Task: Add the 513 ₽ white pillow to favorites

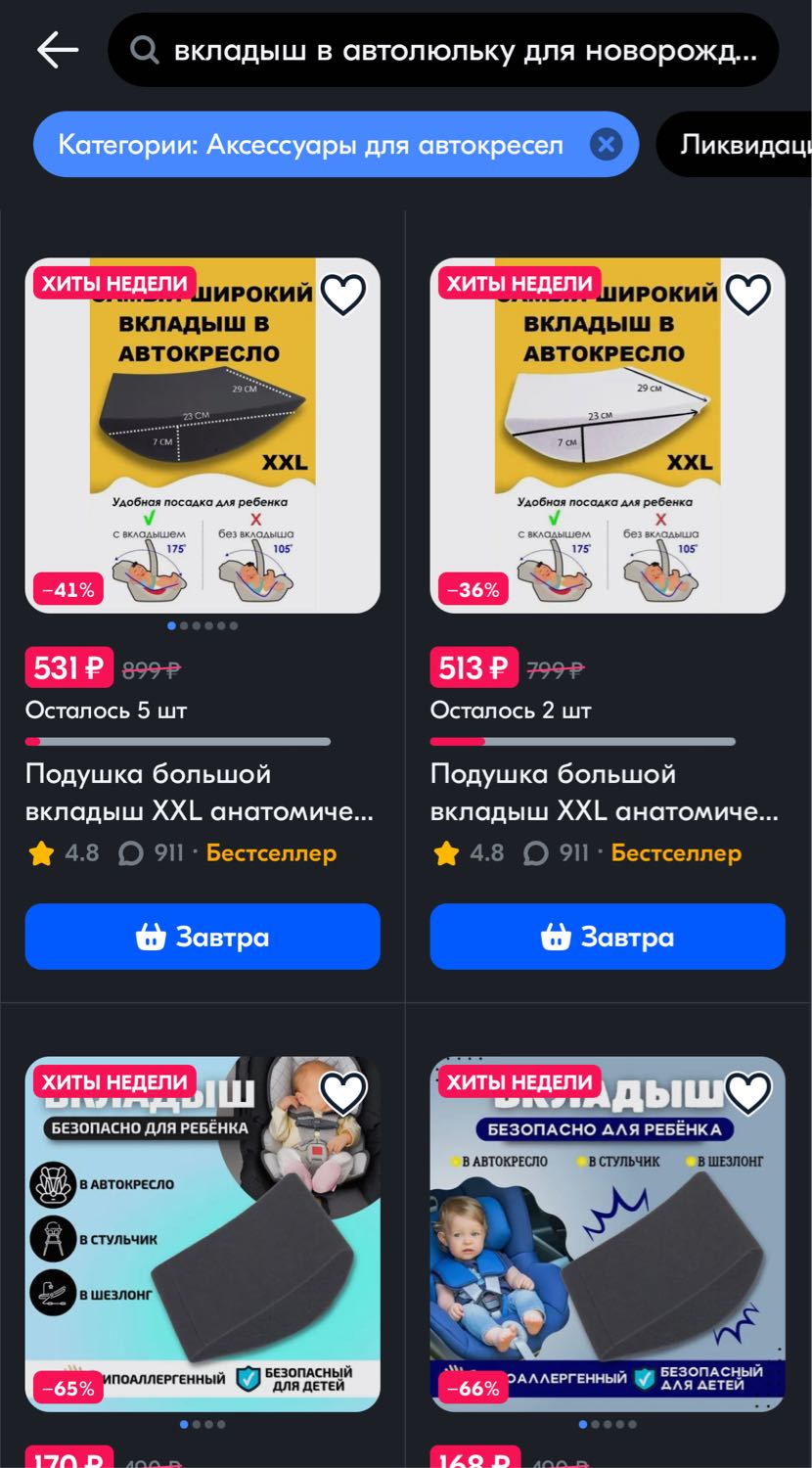Action: [748, 294]
